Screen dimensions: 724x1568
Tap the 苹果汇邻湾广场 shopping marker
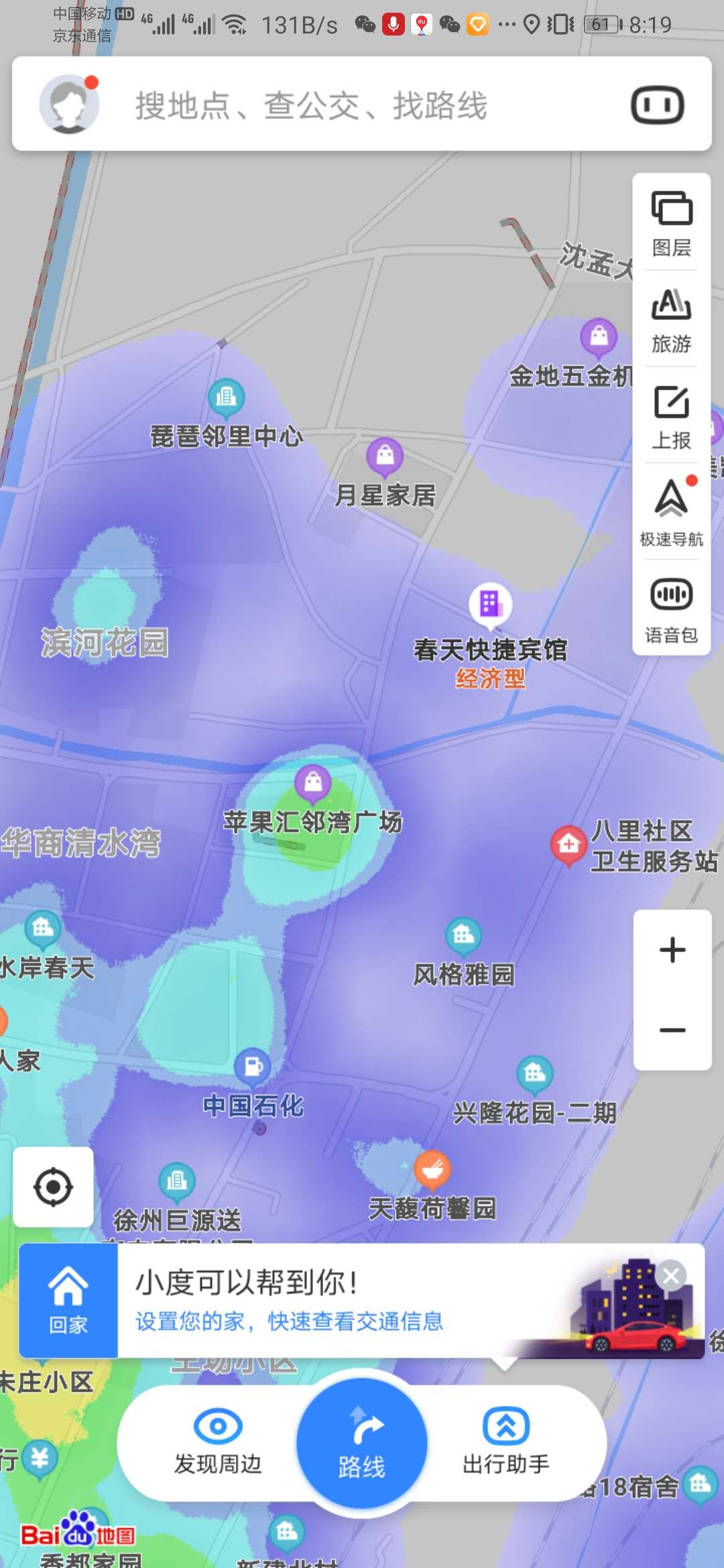(x=312, y=781)
